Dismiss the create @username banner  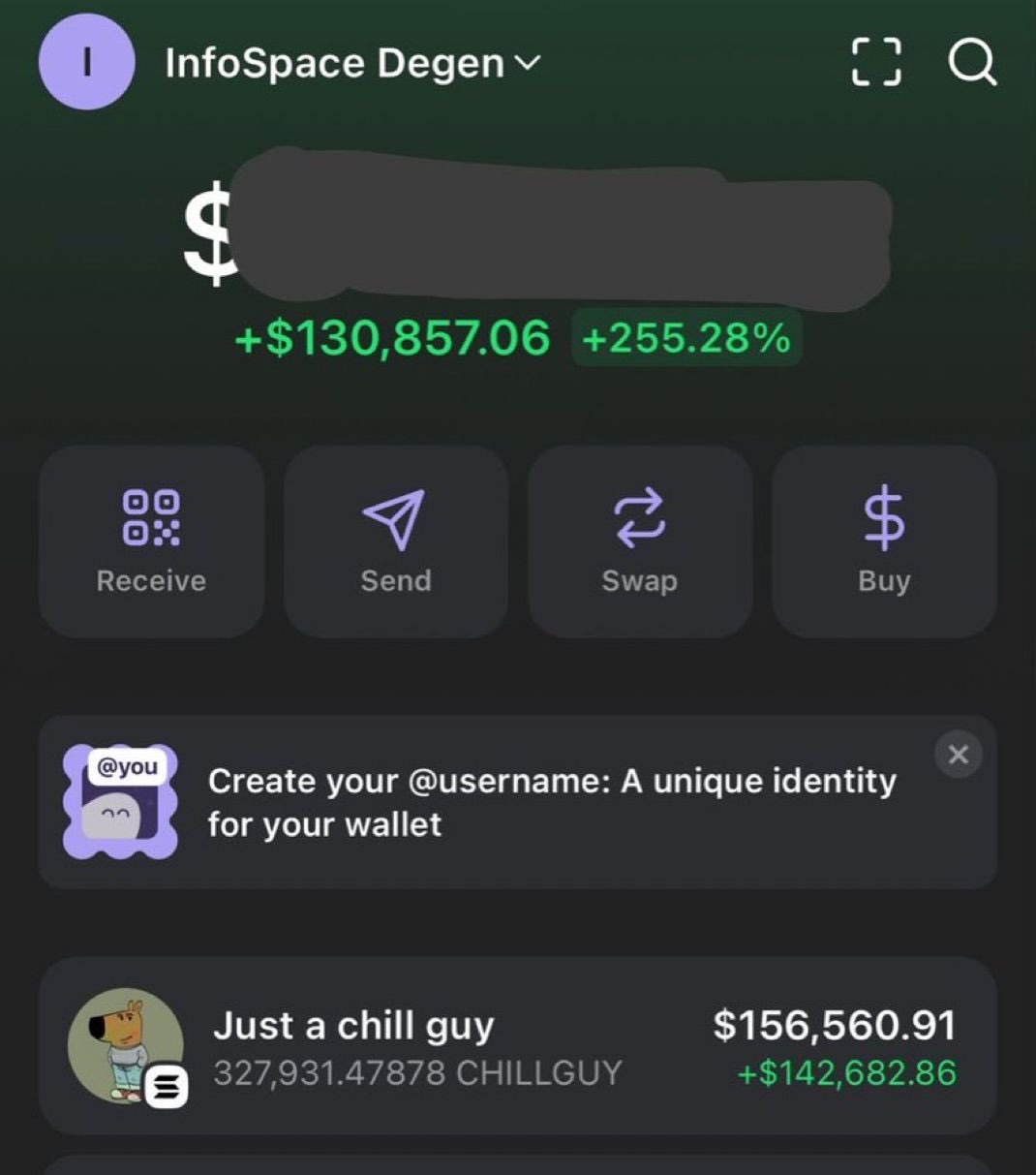click(959, 755)
